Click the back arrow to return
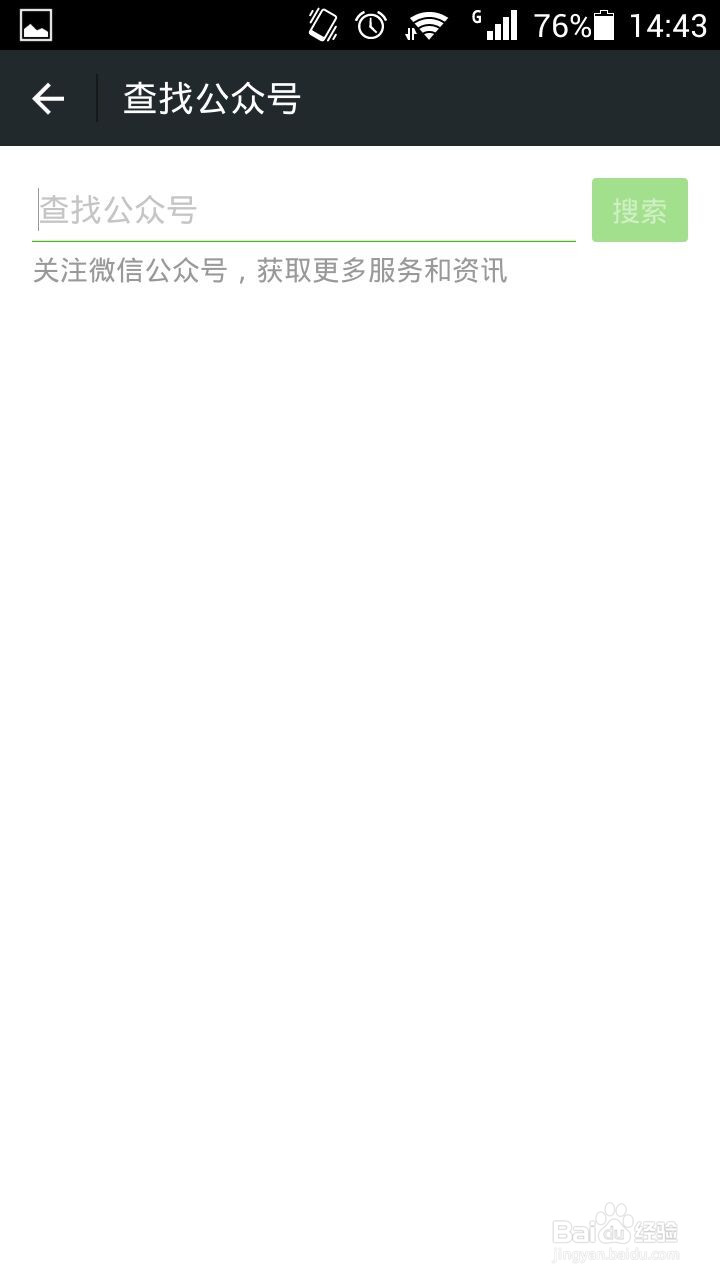This screenshot has width=720, height=1280. coord(47,97)
